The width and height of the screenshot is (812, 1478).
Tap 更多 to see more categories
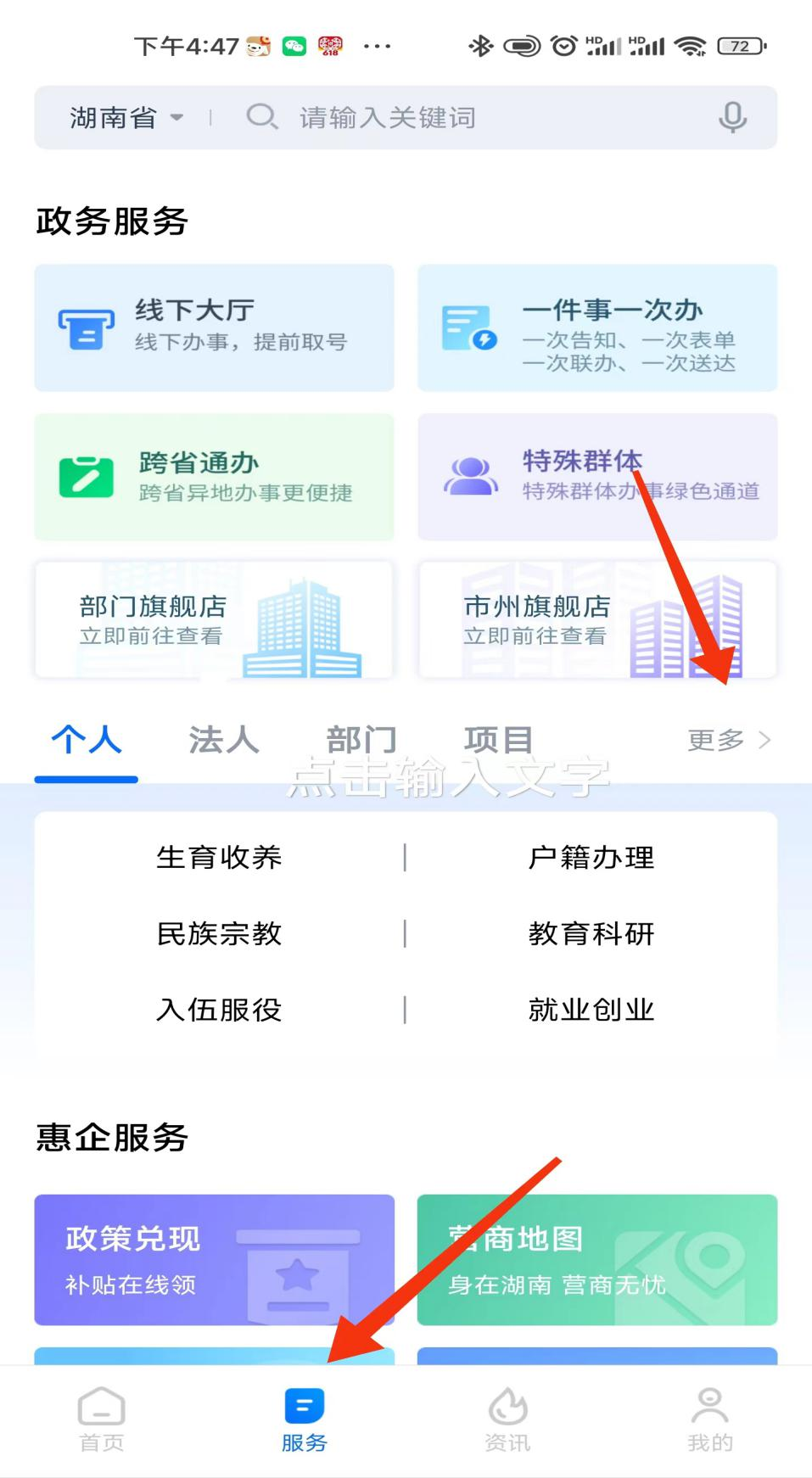click(729, 740)
